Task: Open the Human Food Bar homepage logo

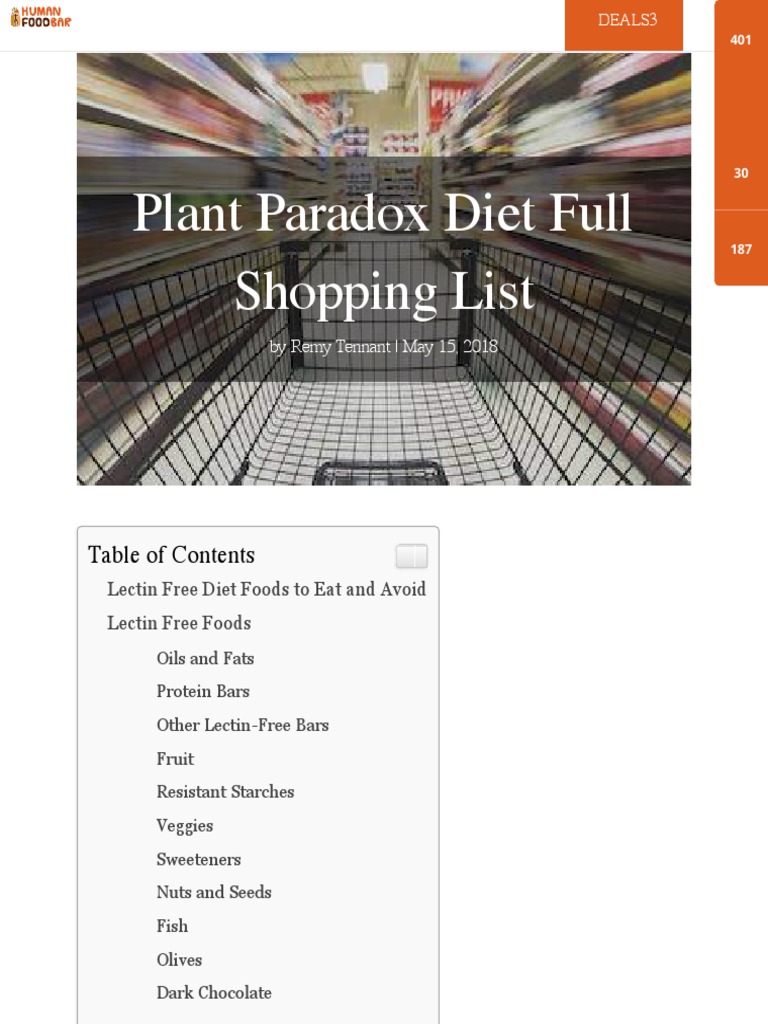Action: [x=40, y=17]
